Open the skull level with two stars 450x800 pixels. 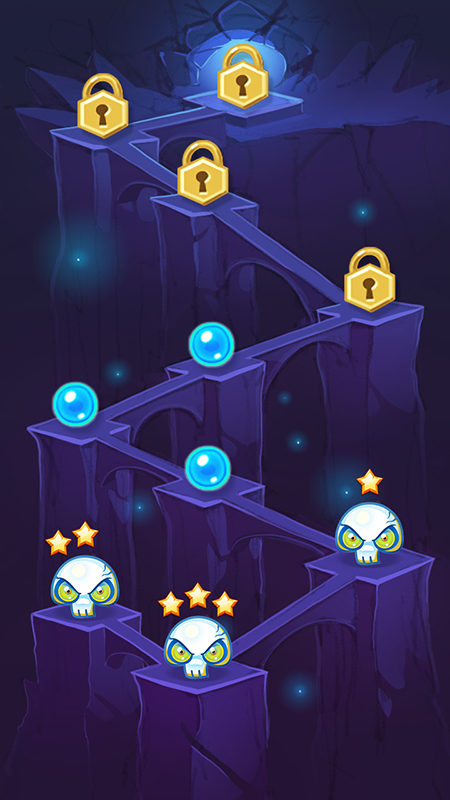point(84,587)
